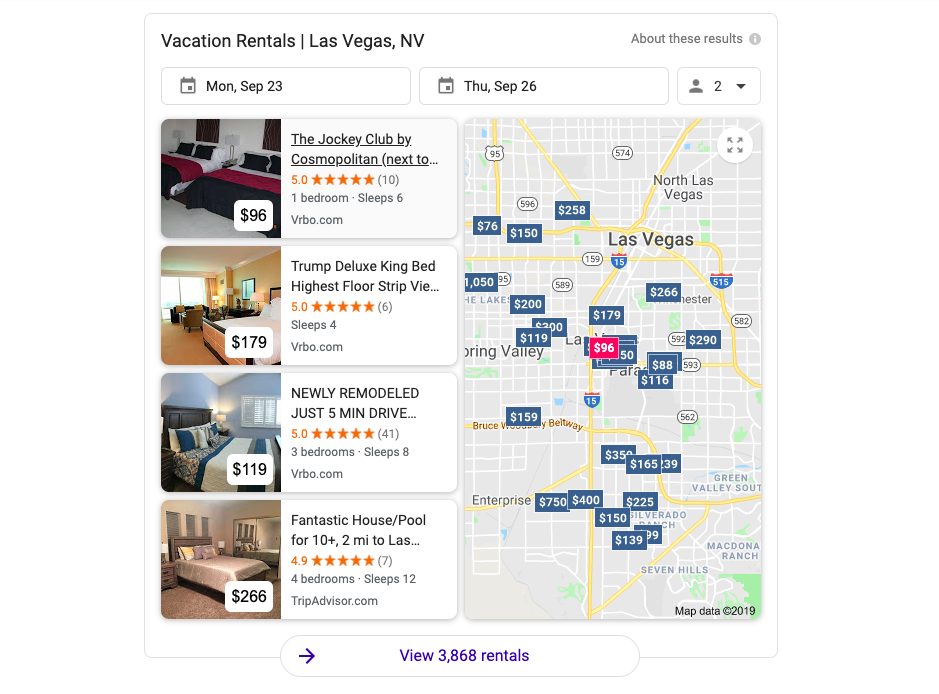This screenshot has width=939, height=694.
Task: Select the $200 price marker on map
Action: pos(528,304)
